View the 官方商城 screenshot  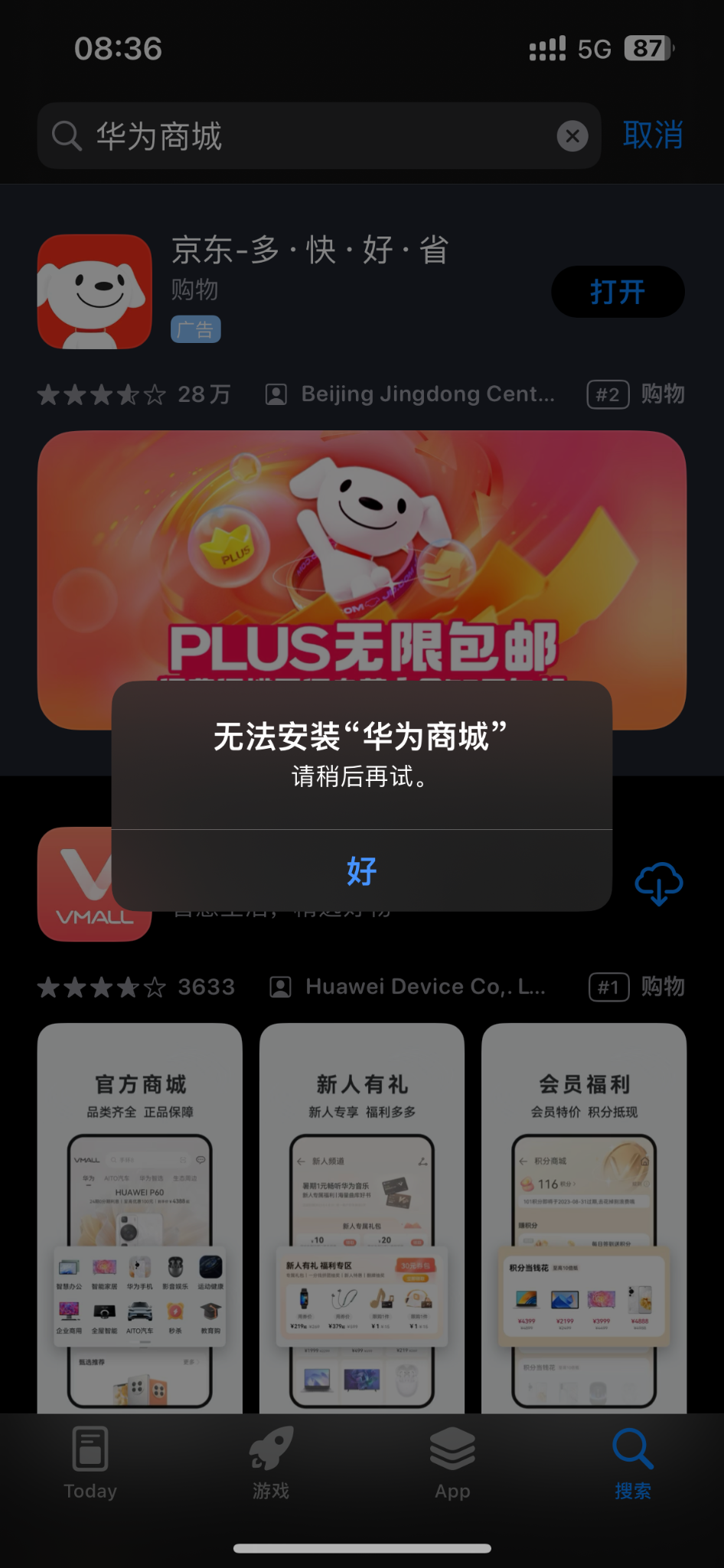140,1217
